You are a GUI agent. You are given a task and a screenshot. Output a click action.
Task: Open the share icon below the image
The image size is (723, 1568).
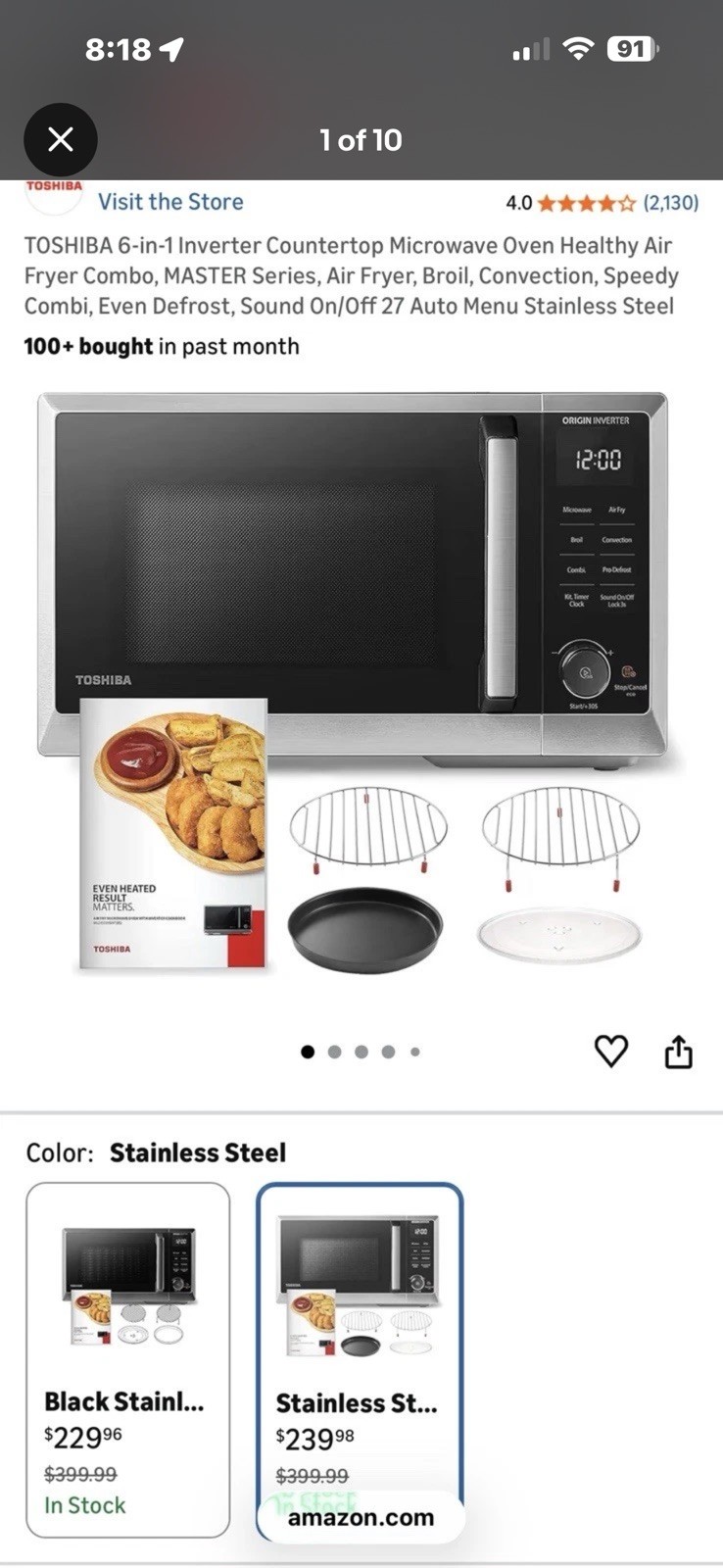click(678, 1050)
